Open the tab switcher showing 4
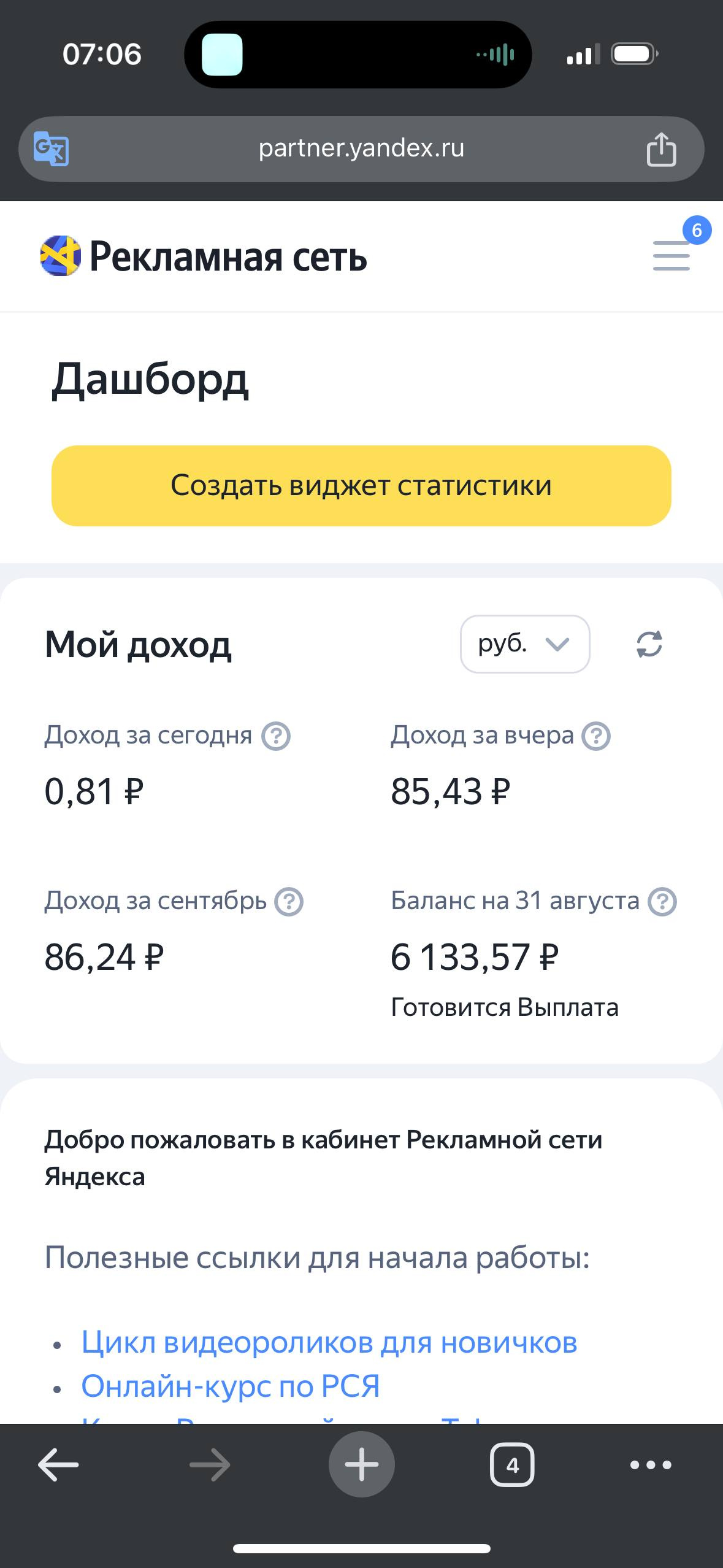 tap(512, 1465)
